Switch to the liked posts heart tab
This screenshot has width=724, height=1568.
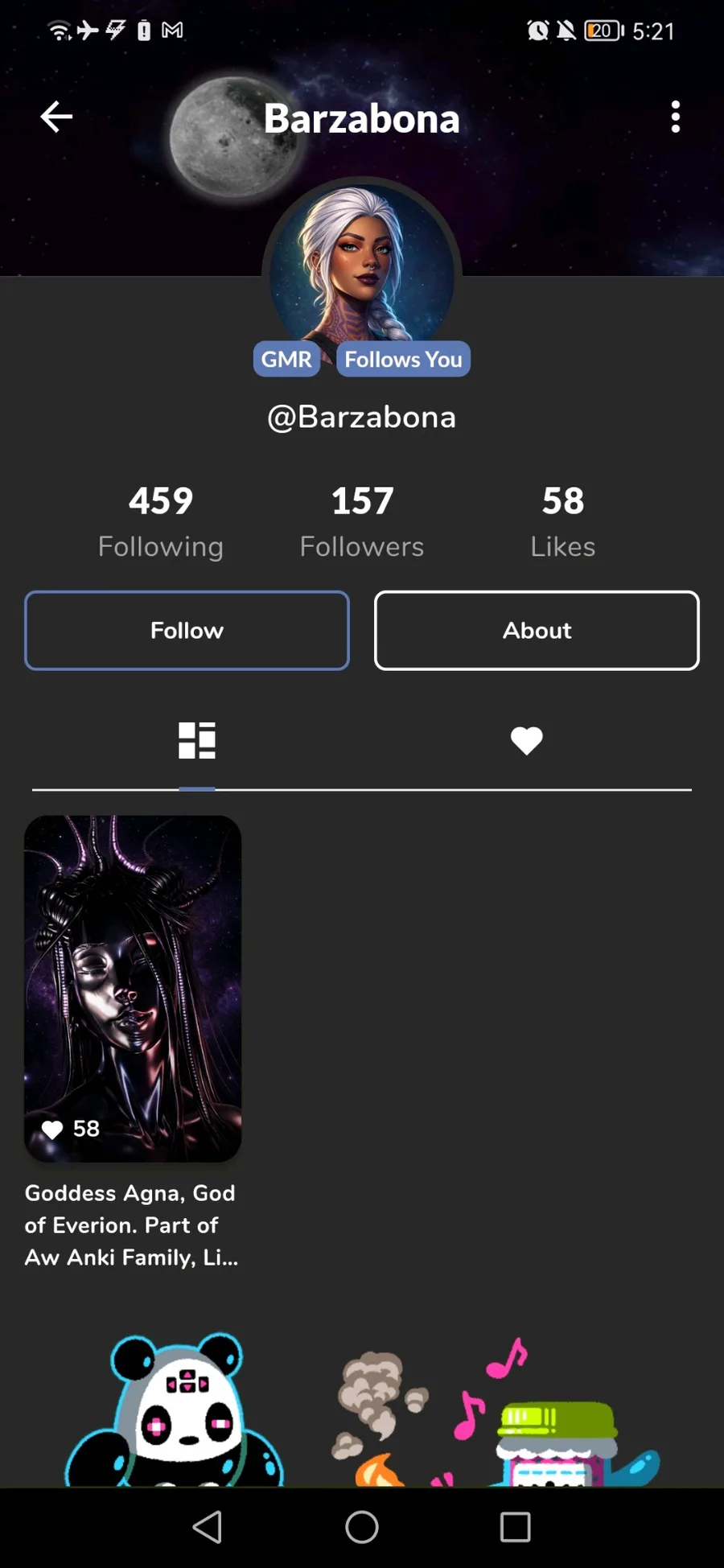pyautogui.click(x=527, y=740)
